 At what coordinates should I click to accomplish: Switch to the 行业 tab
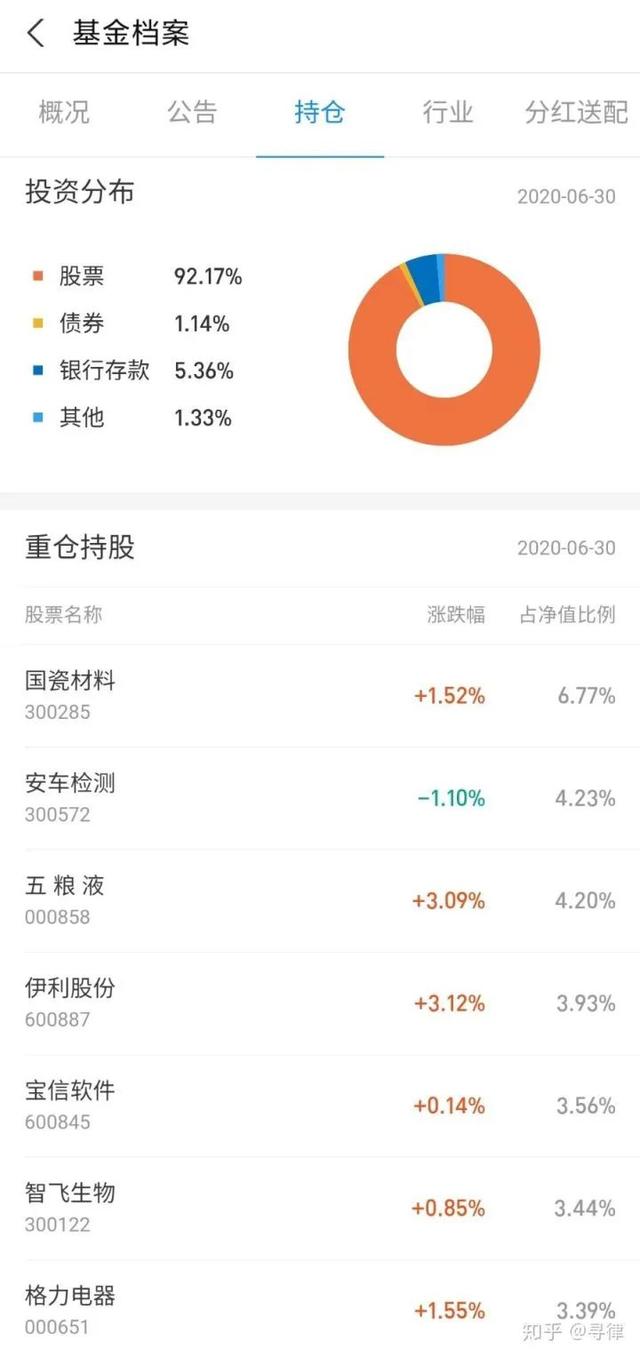[x=447, y=112]
